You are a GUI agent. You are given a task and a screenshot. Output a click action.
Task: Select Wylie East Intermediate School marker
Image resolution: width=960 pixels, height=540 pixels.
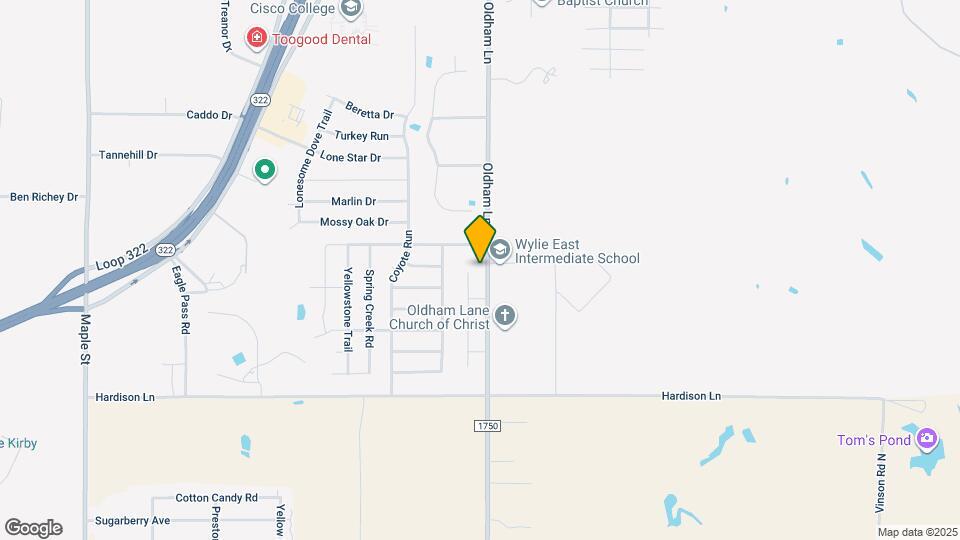coord(500,248)
